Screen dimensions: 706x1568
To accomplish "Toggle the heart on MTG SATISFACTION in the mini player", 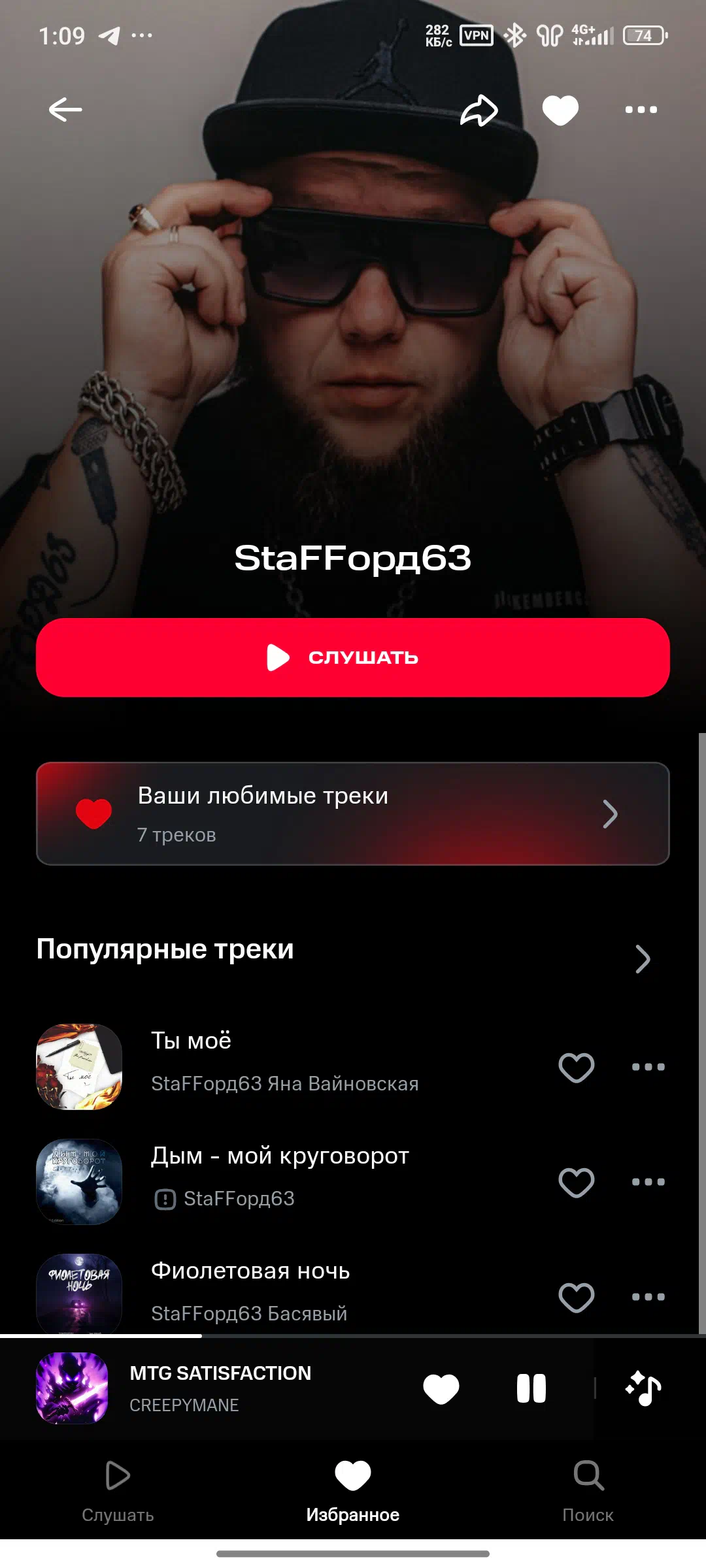I will 441,1388.
